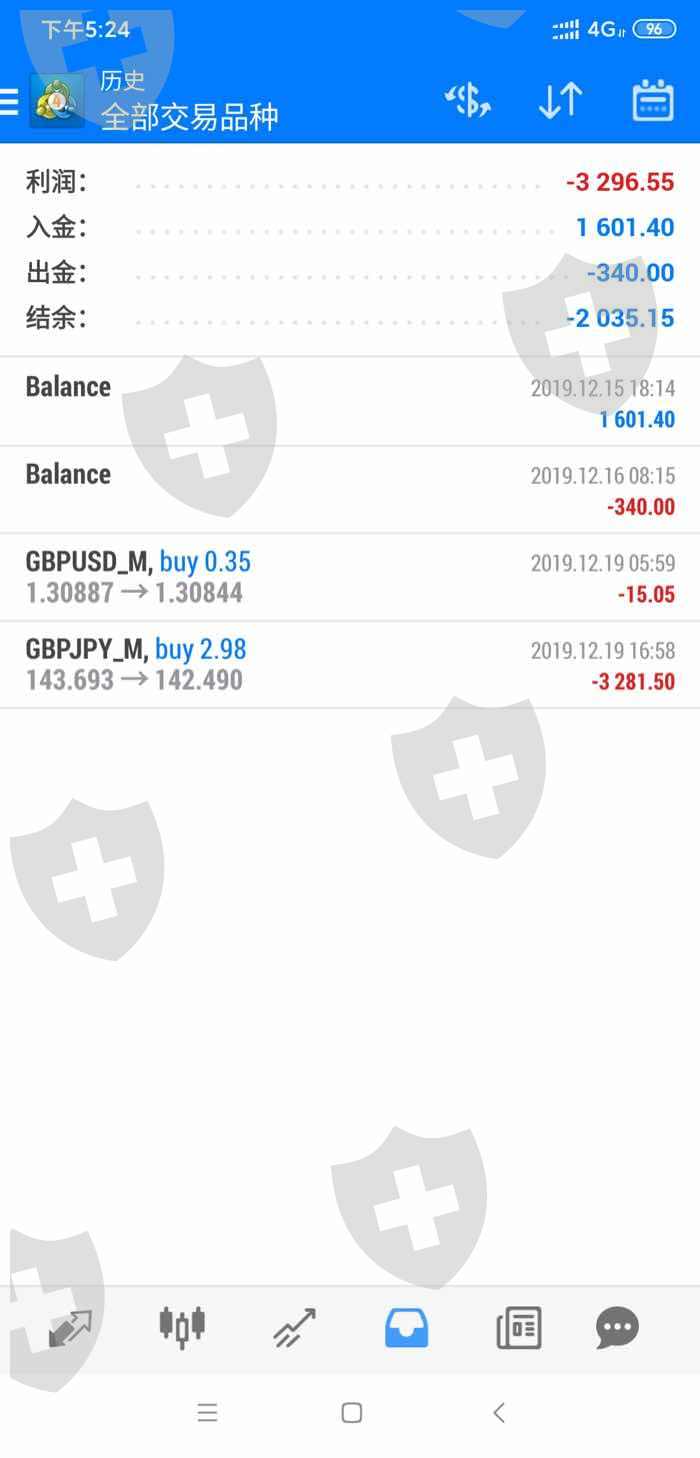Expand the GBPUSD_M buy 0.35 trade
This screenshot has height=1458, width=700.
350,577
